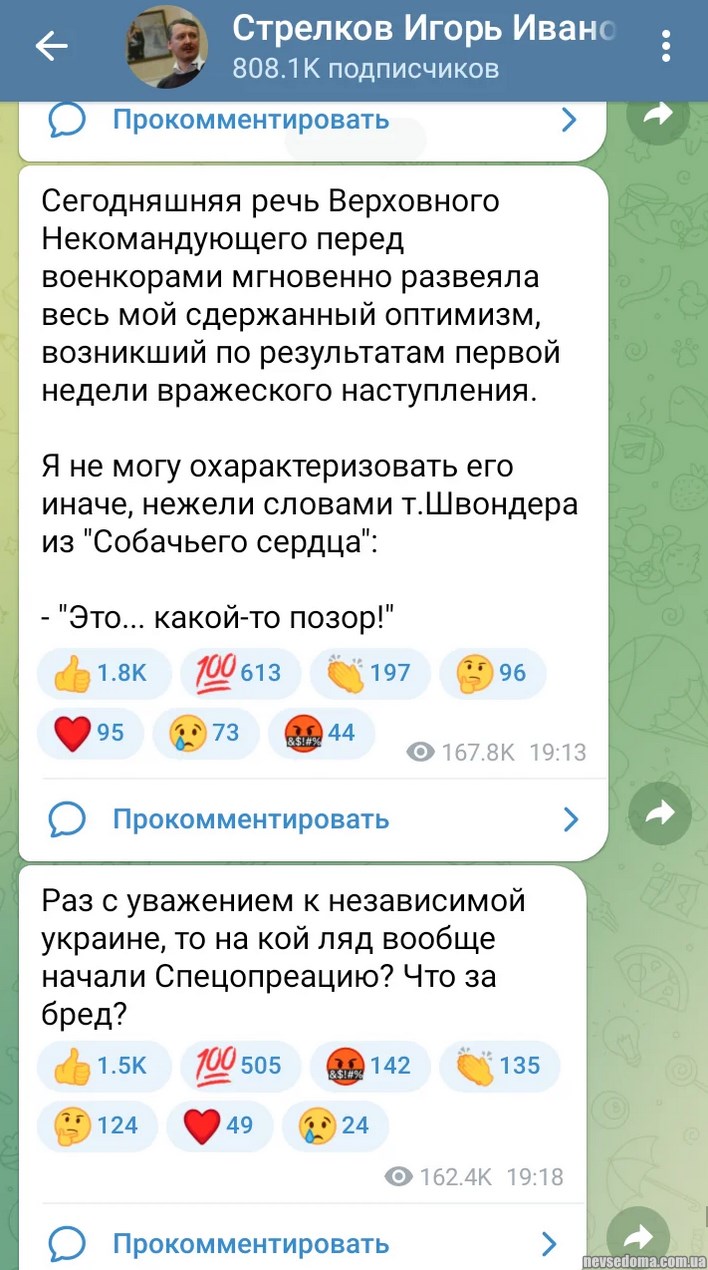Tap the angry reaction showing 142
This screenshot has height=1270, width=708.
coord(370,1066)
